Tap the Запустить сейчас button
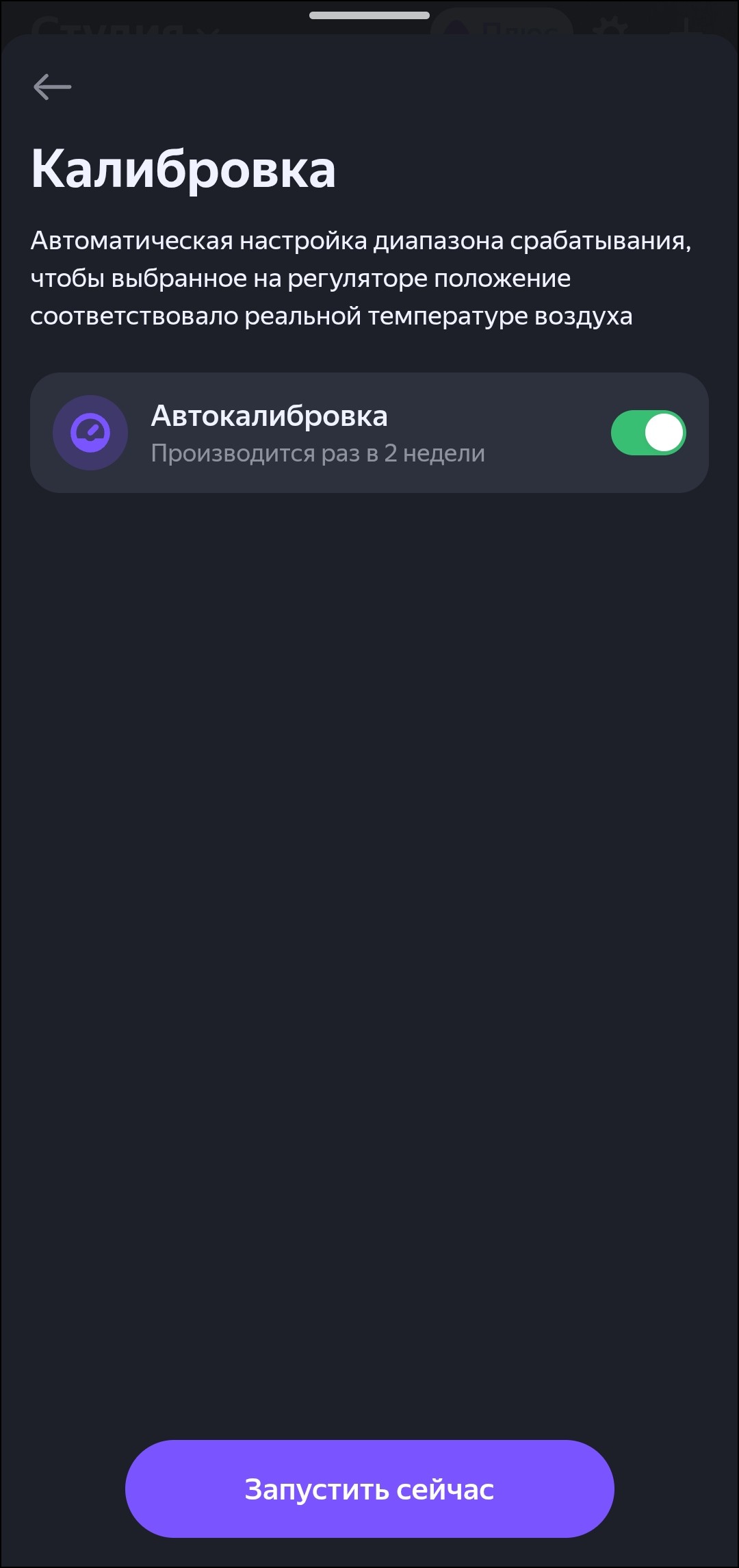This screenshot has height=1568, width=739. 369,1489
